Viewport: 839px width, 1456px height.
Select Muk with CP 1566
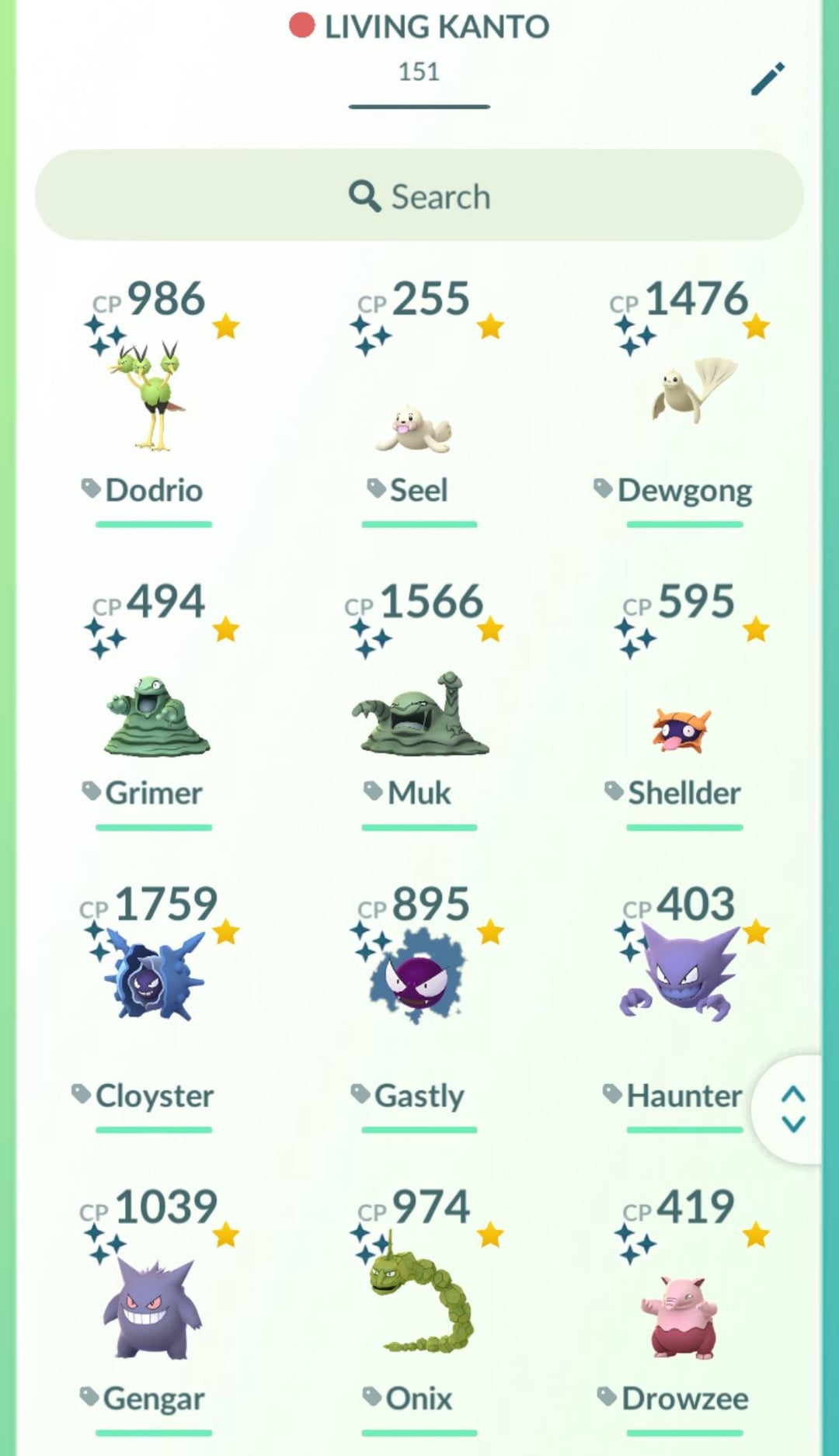(x=419, y=714)
